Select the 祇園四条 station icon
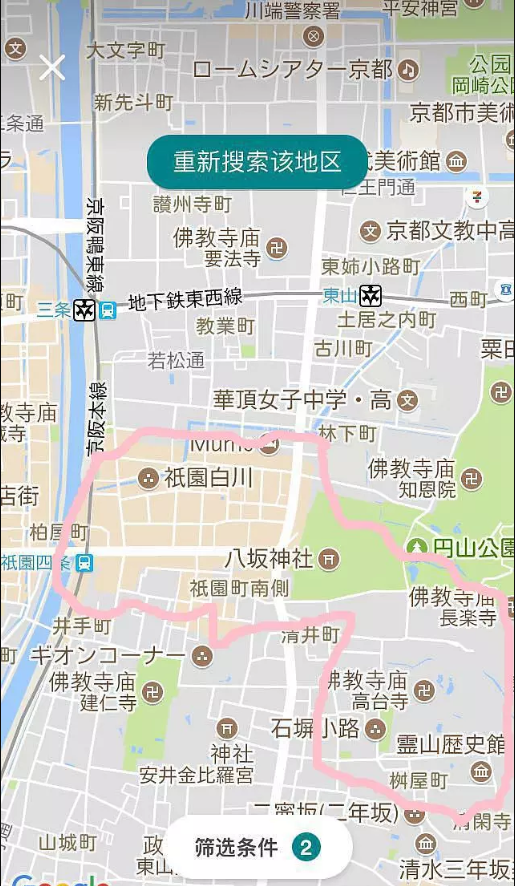515x886 pixels. 85,563
